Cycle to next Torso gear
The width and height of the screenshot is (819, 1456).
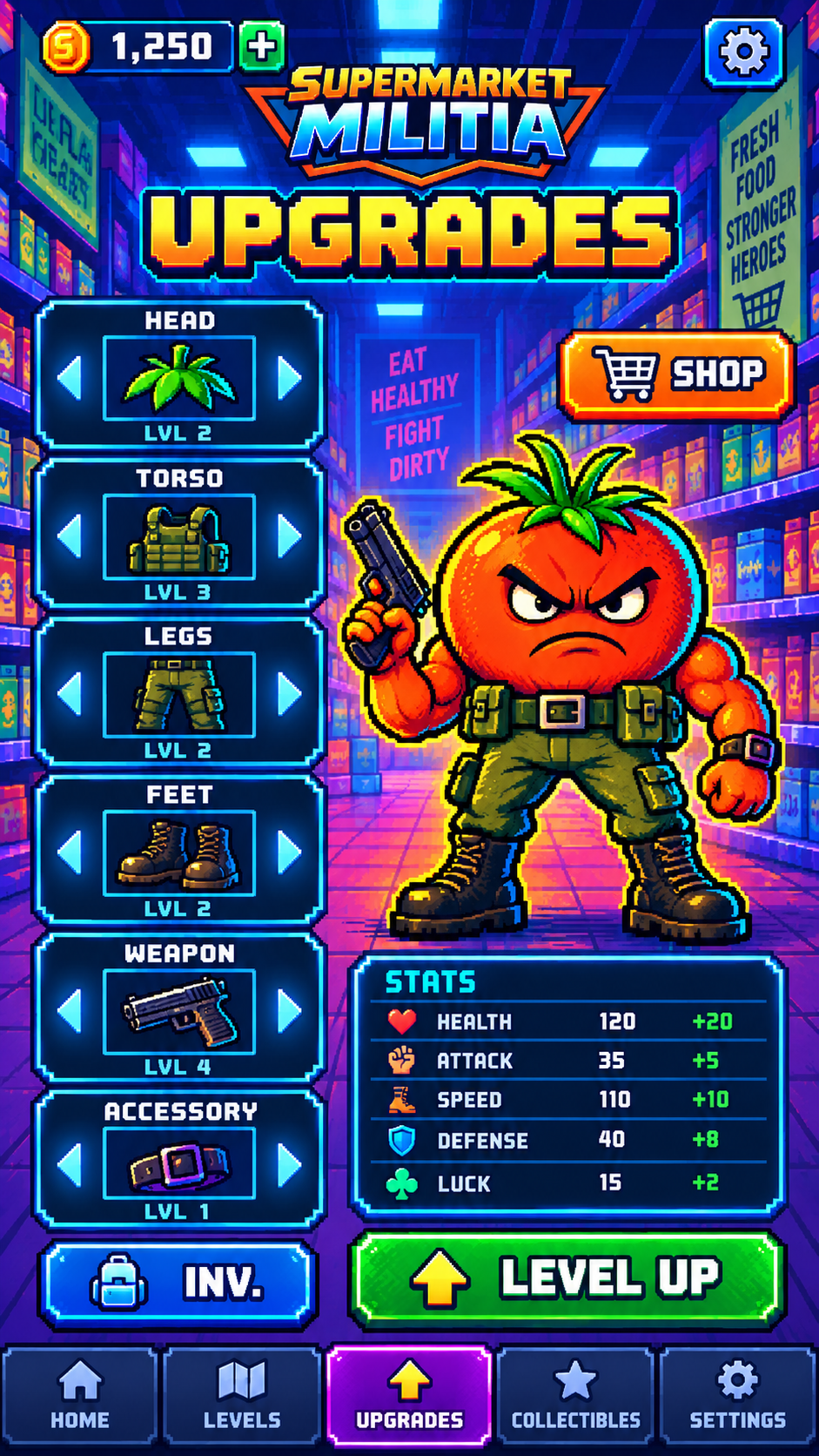290,536
